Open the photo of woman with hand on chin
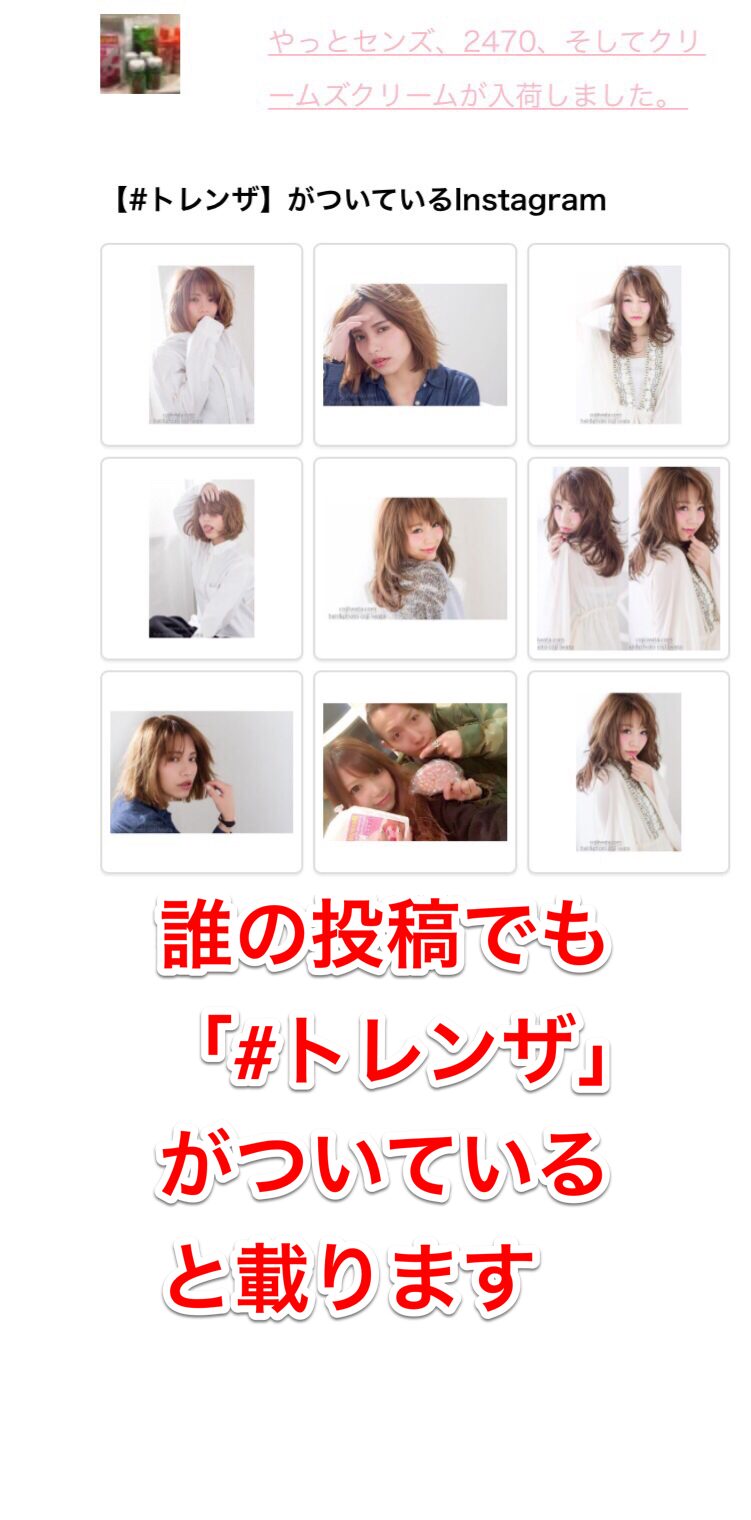Image resolution: width=751 pixels, height=1520 pixels. click(x=629, y=772)
